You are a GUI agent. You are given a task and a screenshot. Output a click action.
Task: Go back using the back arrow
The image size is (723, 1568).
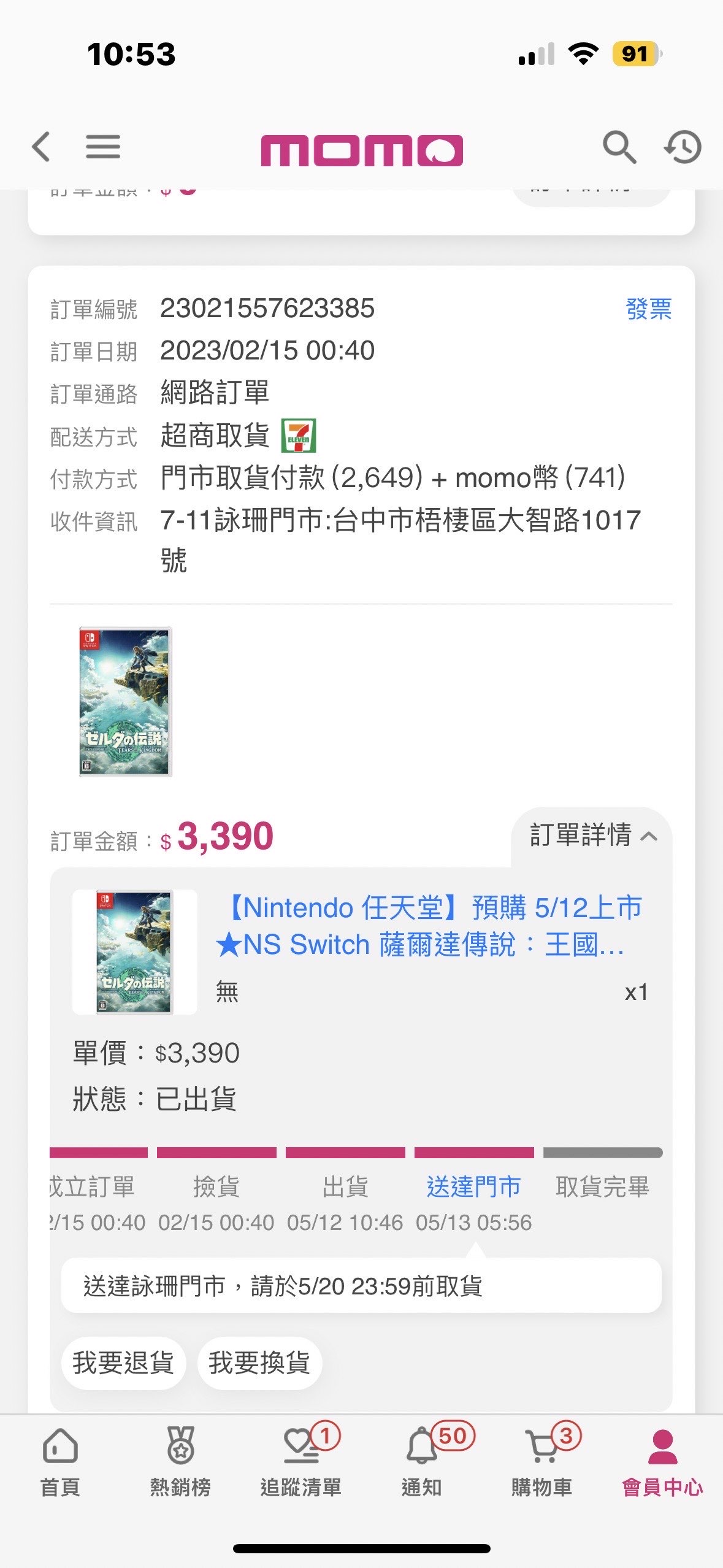(x=42, y=147)
